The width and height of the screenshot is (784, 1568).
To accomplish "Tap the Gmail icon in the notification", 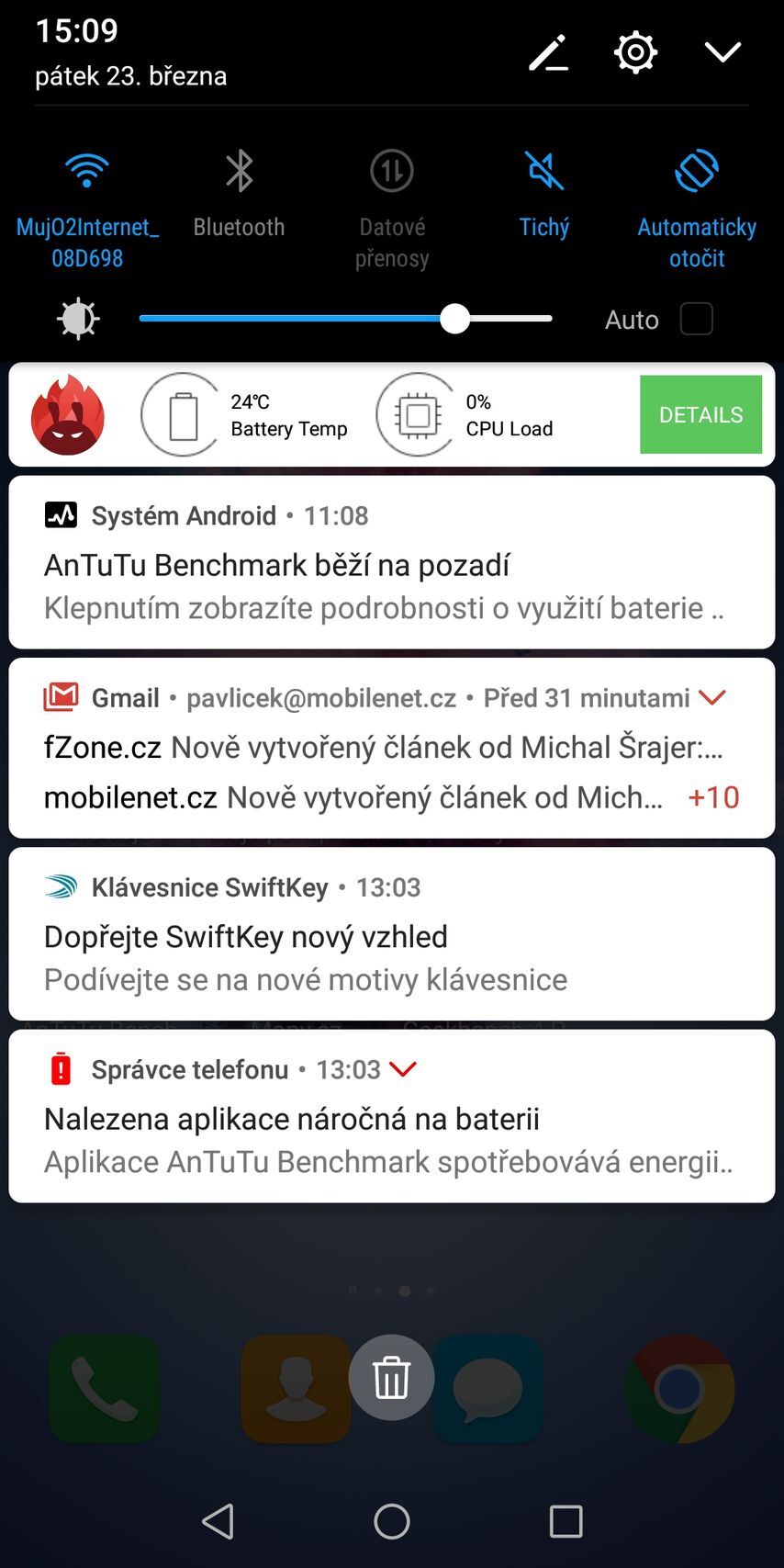I will pyautogui.click(x=61, y=697).
